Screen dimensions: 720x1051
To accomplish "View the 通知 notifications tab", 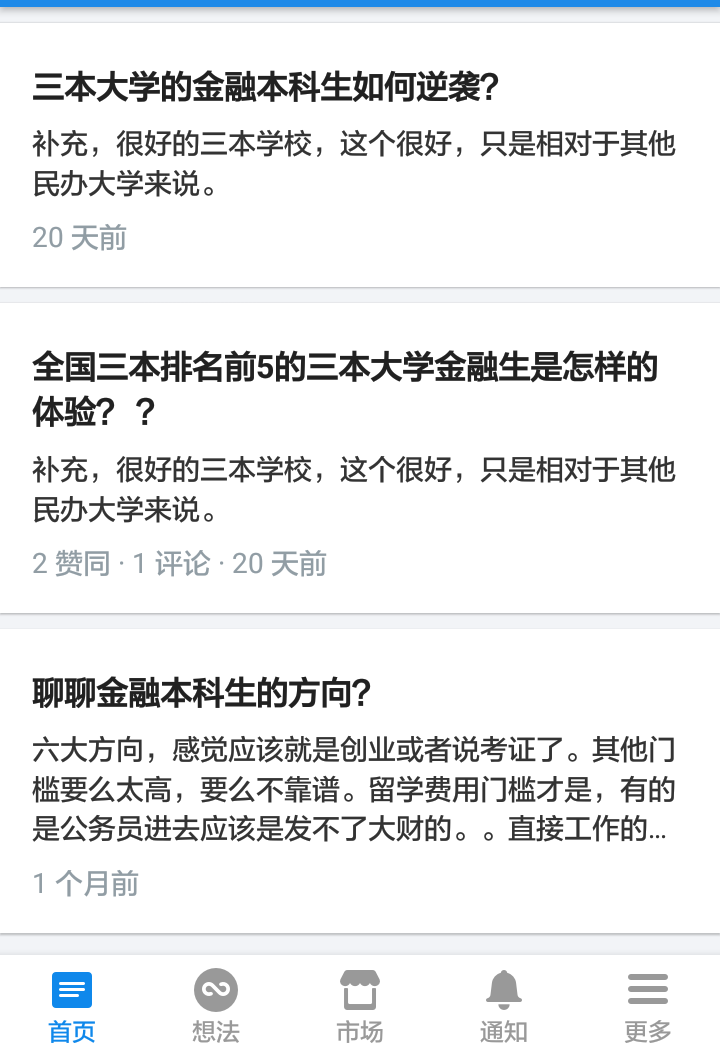I will [504, 1005].
